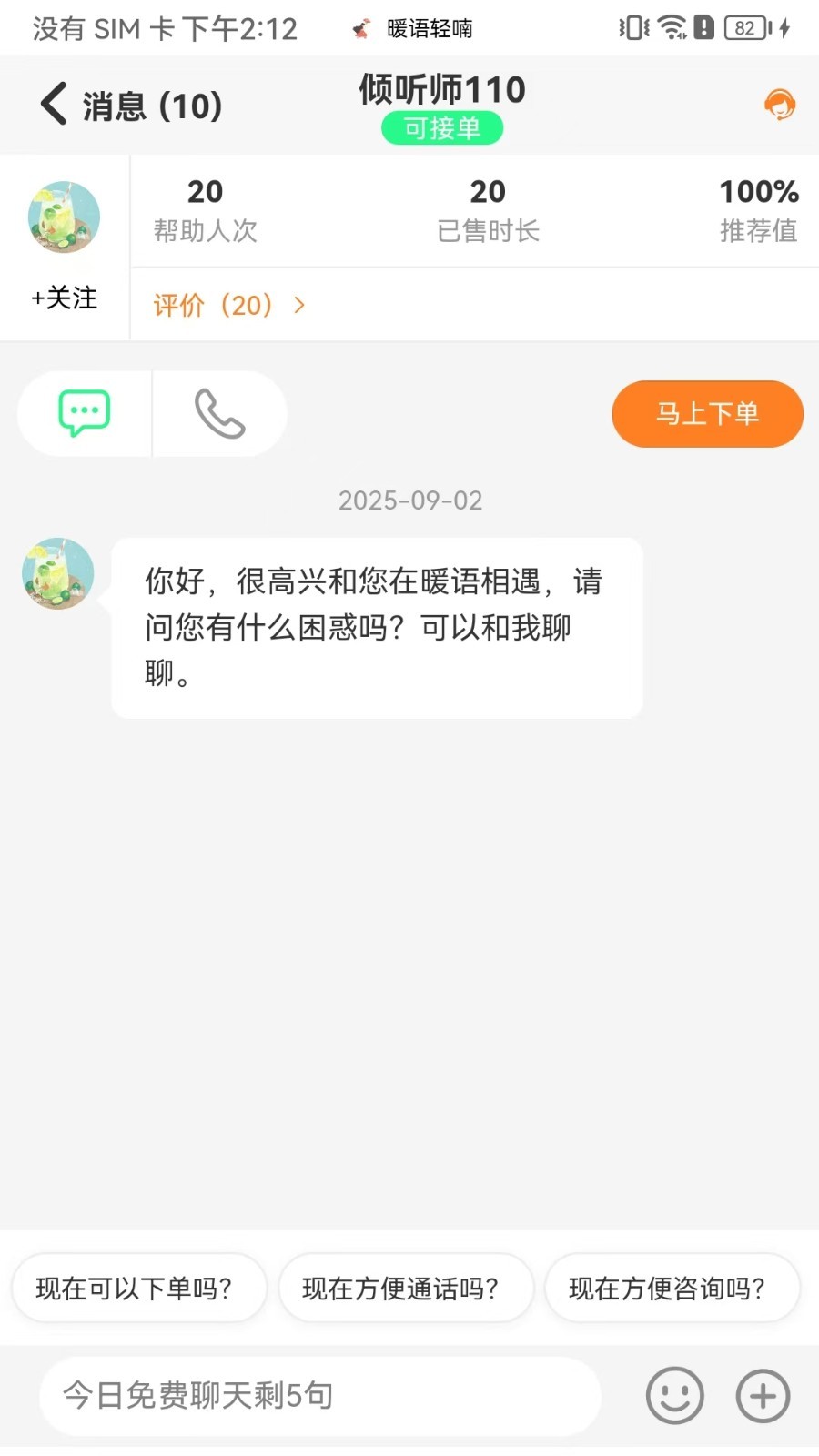Open the 评价 (20) reviews
The image size is (819, 1456).
click(x=228, y=305)
